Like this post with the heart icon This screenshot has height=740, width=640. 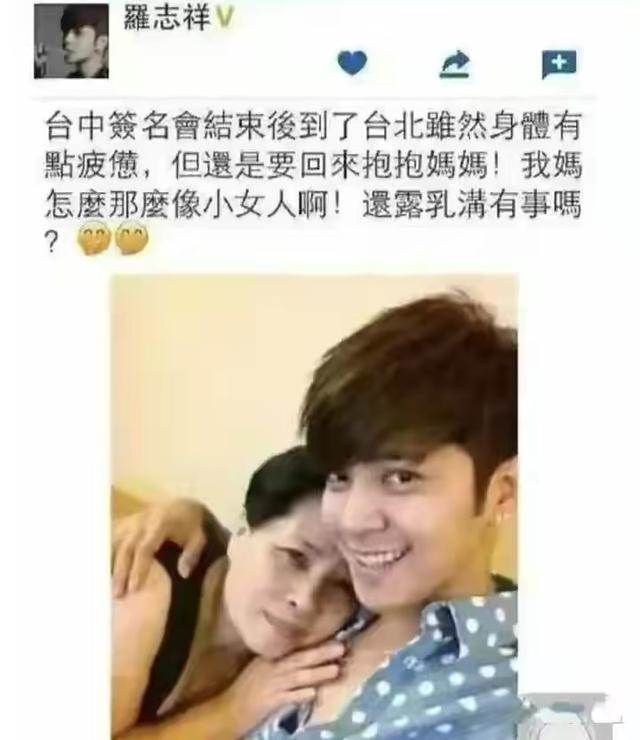(351, 63)
